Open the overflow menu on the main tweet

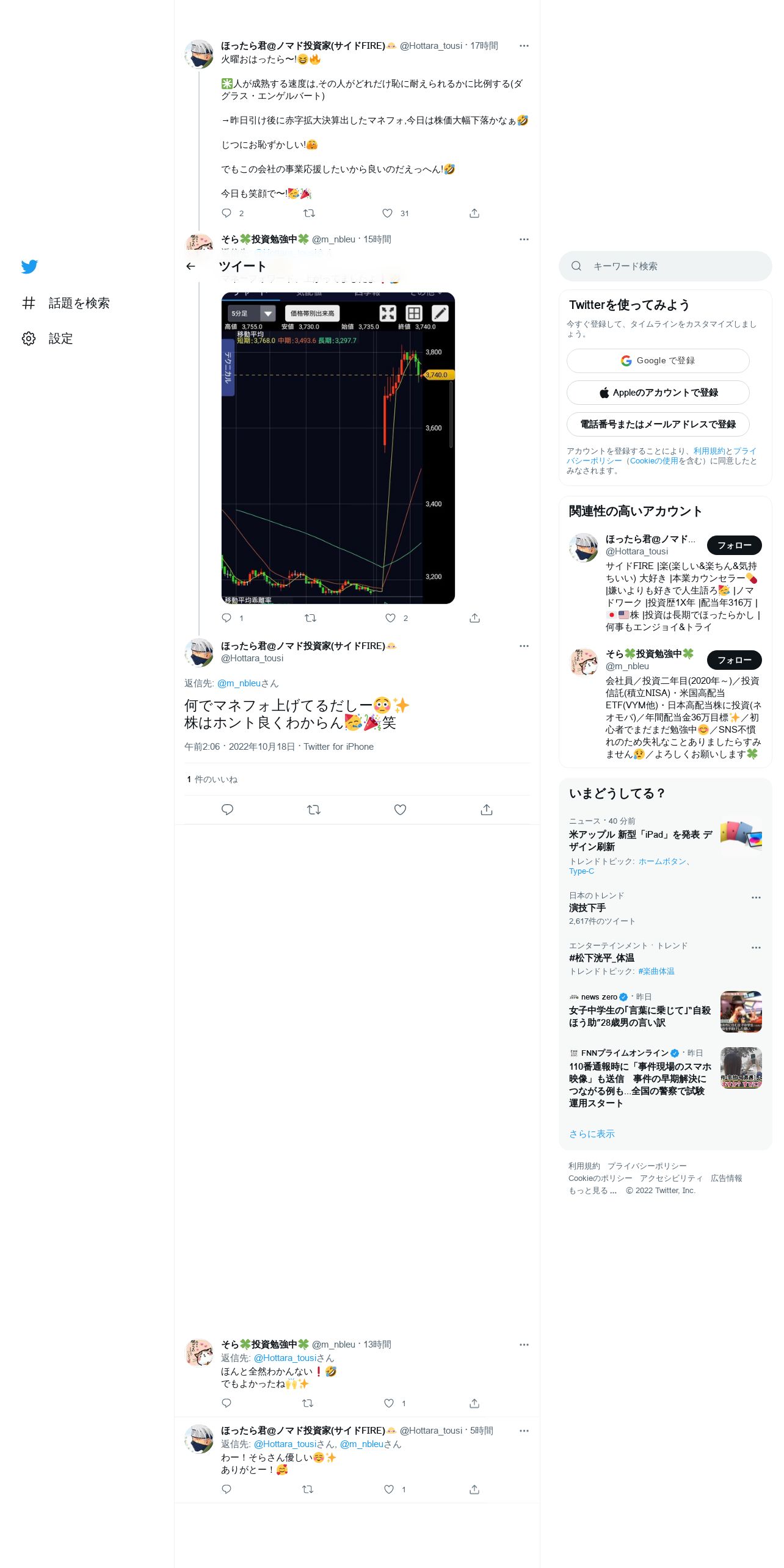(x=524, y=646)
